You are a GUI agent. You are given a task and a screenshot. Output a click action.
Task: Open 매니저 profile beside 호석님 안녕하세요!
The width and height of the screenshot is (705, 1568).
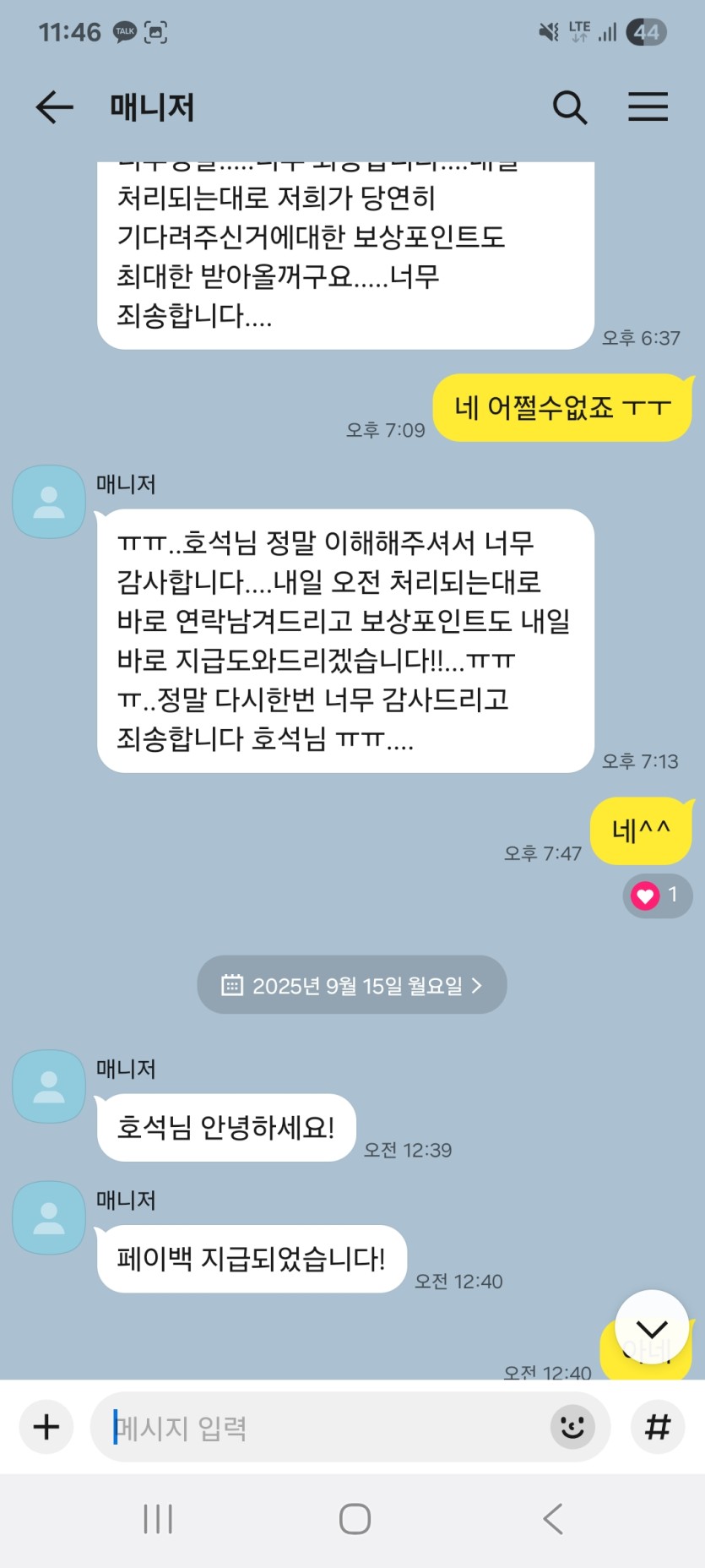point(49,1086)
